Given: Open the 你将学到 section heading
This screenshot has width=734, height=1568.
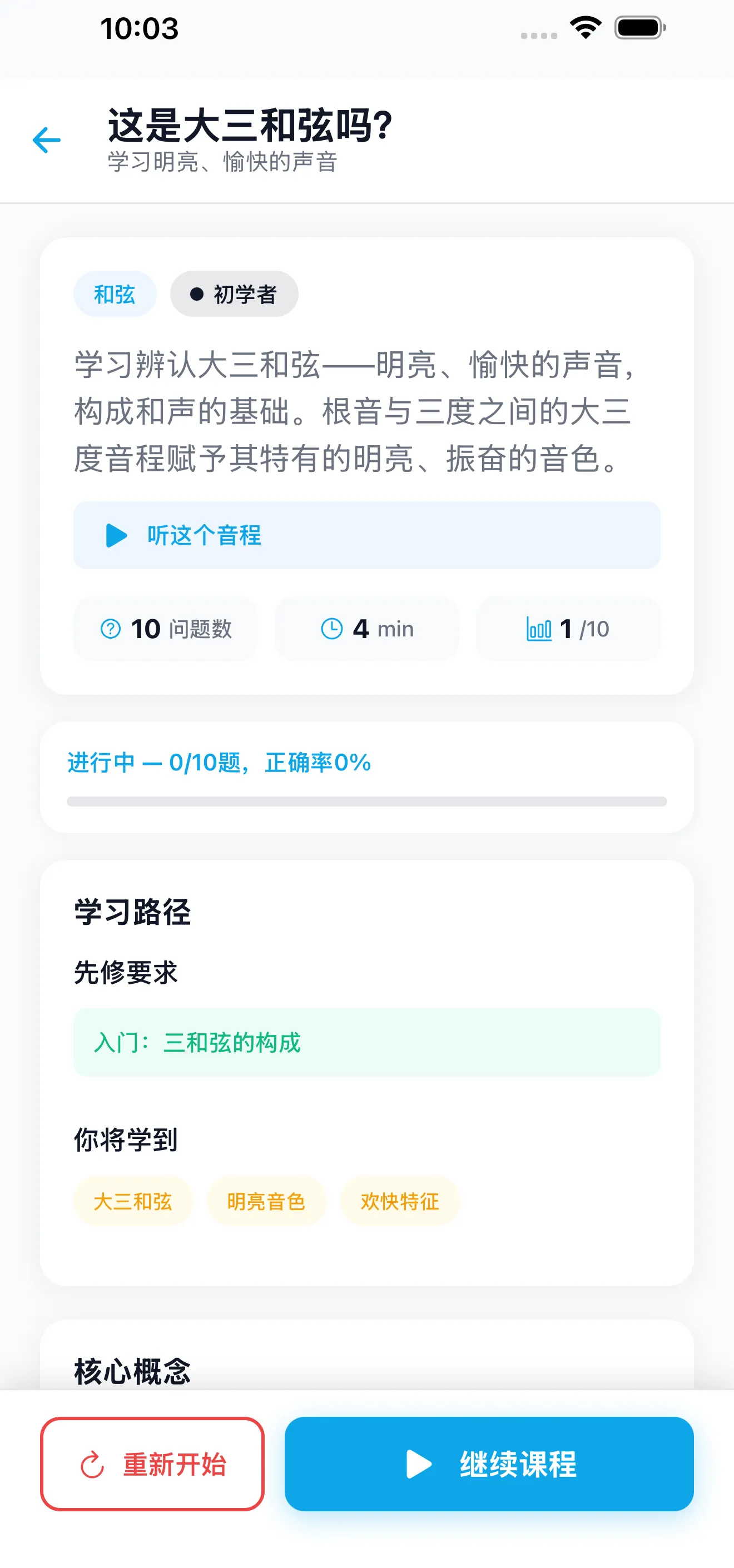Looking at the screenshot, I should (x=126, y=1141).
